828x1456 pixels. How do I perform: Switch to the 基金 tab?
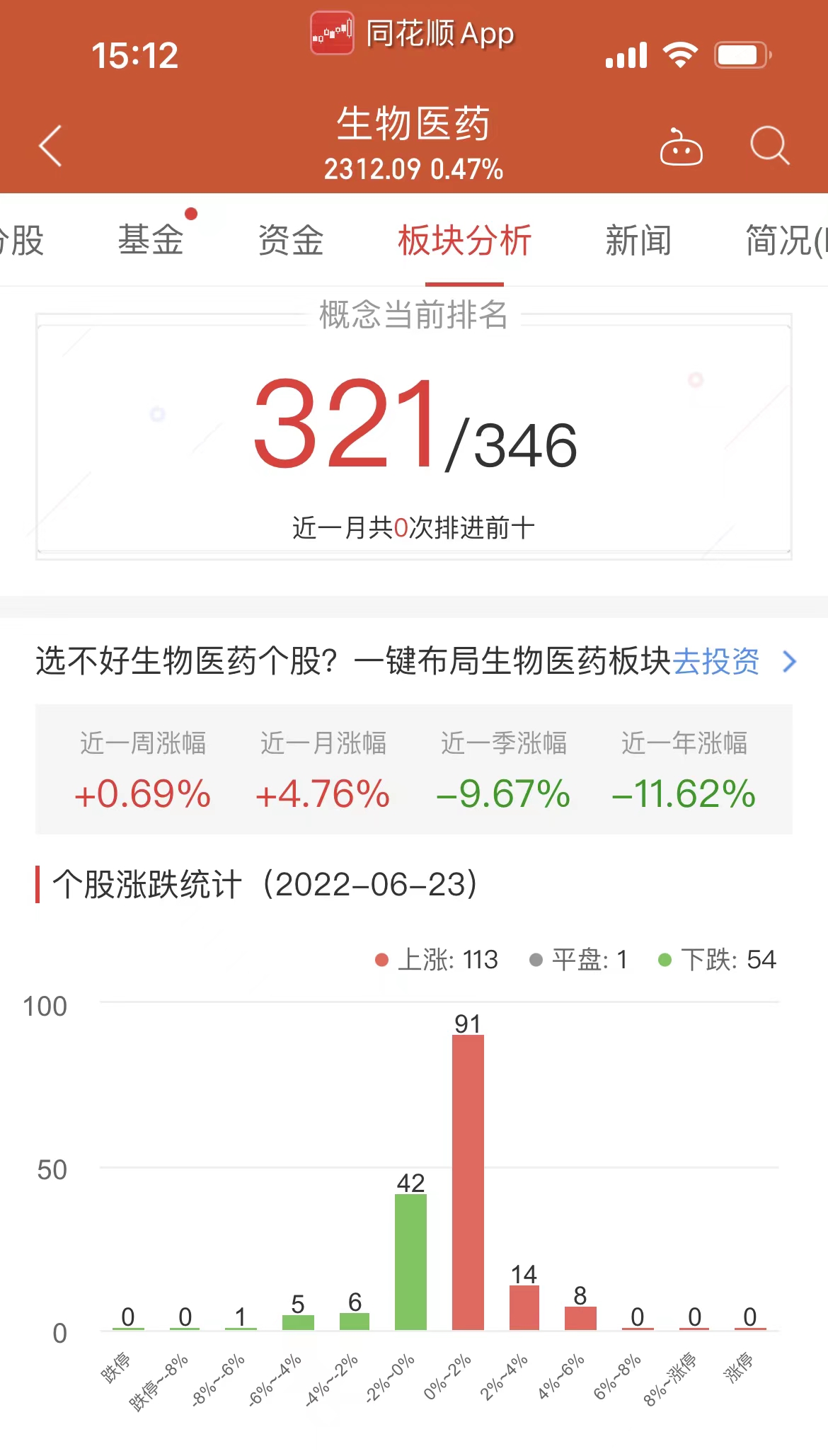pyautogui.click(x=151, y=240)
